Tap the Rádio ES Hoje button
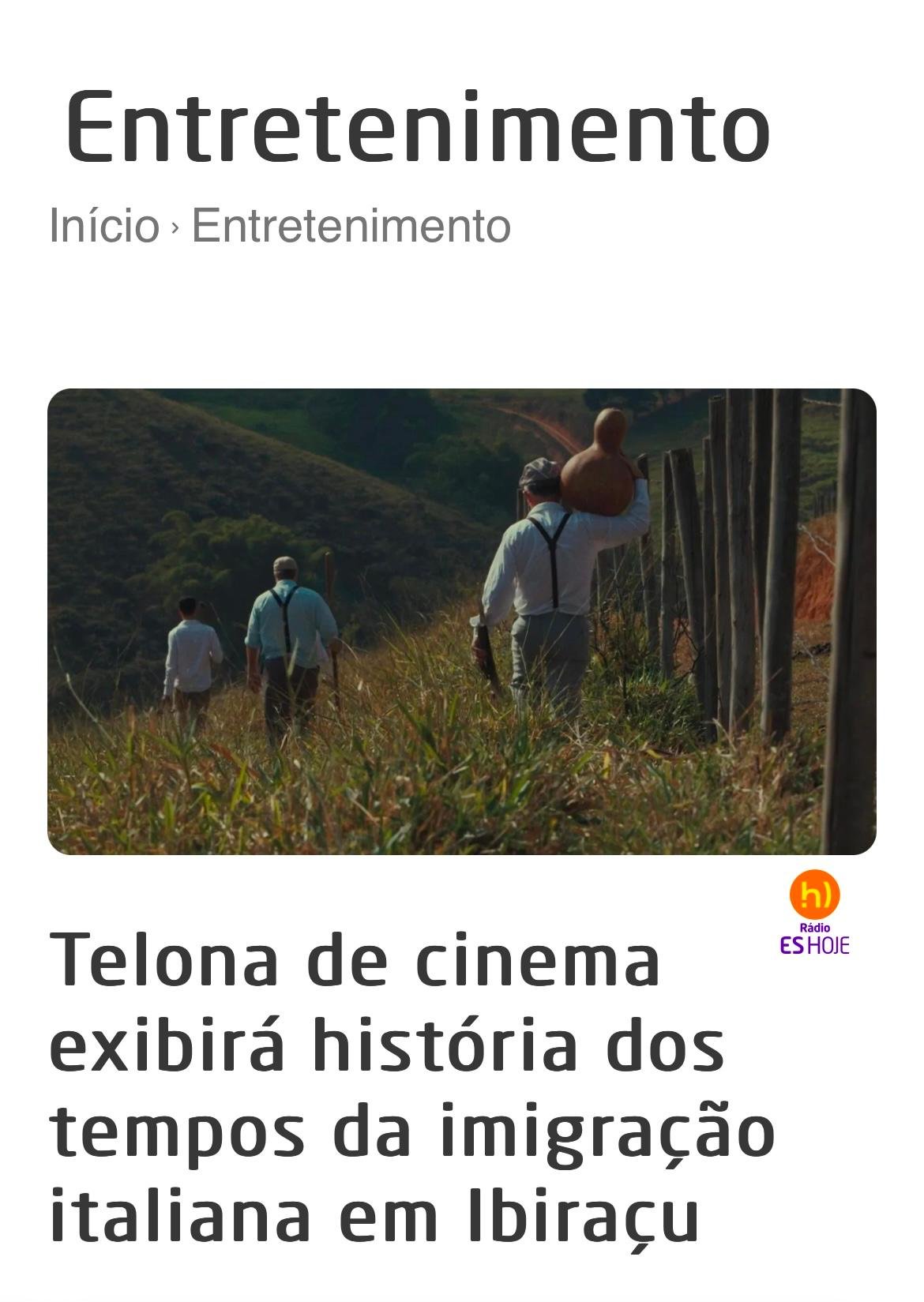The image size is (924, 1302). (814, 912)
